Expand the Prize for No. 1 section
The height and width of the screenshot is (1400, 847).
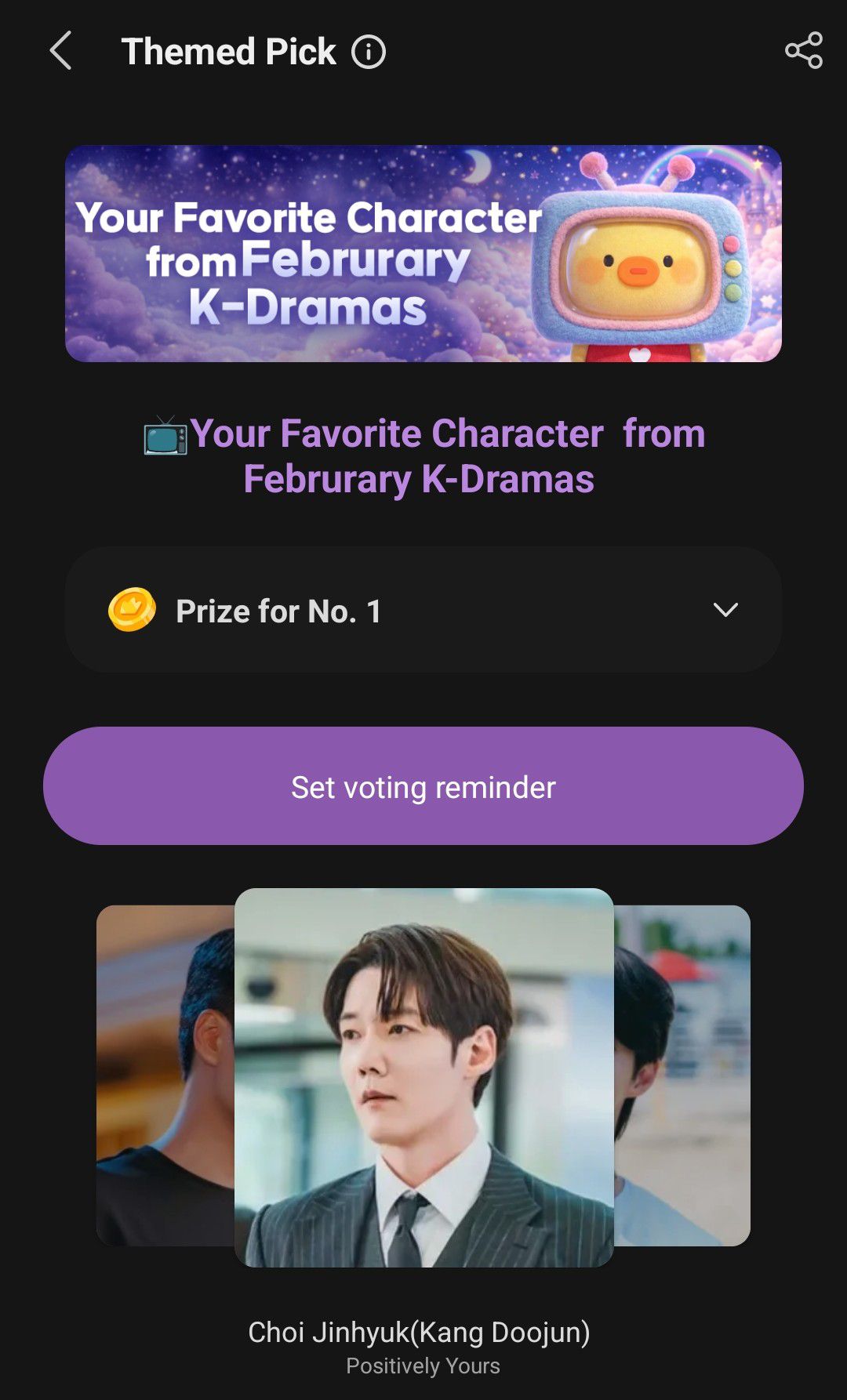click(725, 610)
